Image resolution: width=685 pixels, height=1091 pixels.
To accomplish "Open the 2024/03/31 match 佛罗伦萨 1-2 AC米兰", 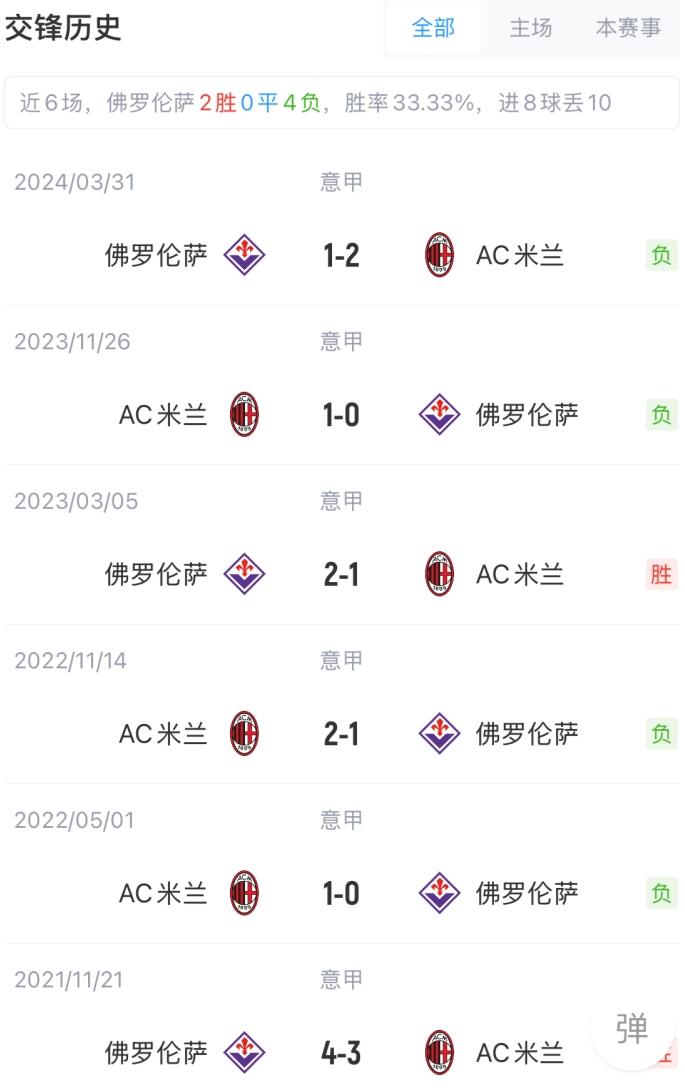I will [342, 256].
